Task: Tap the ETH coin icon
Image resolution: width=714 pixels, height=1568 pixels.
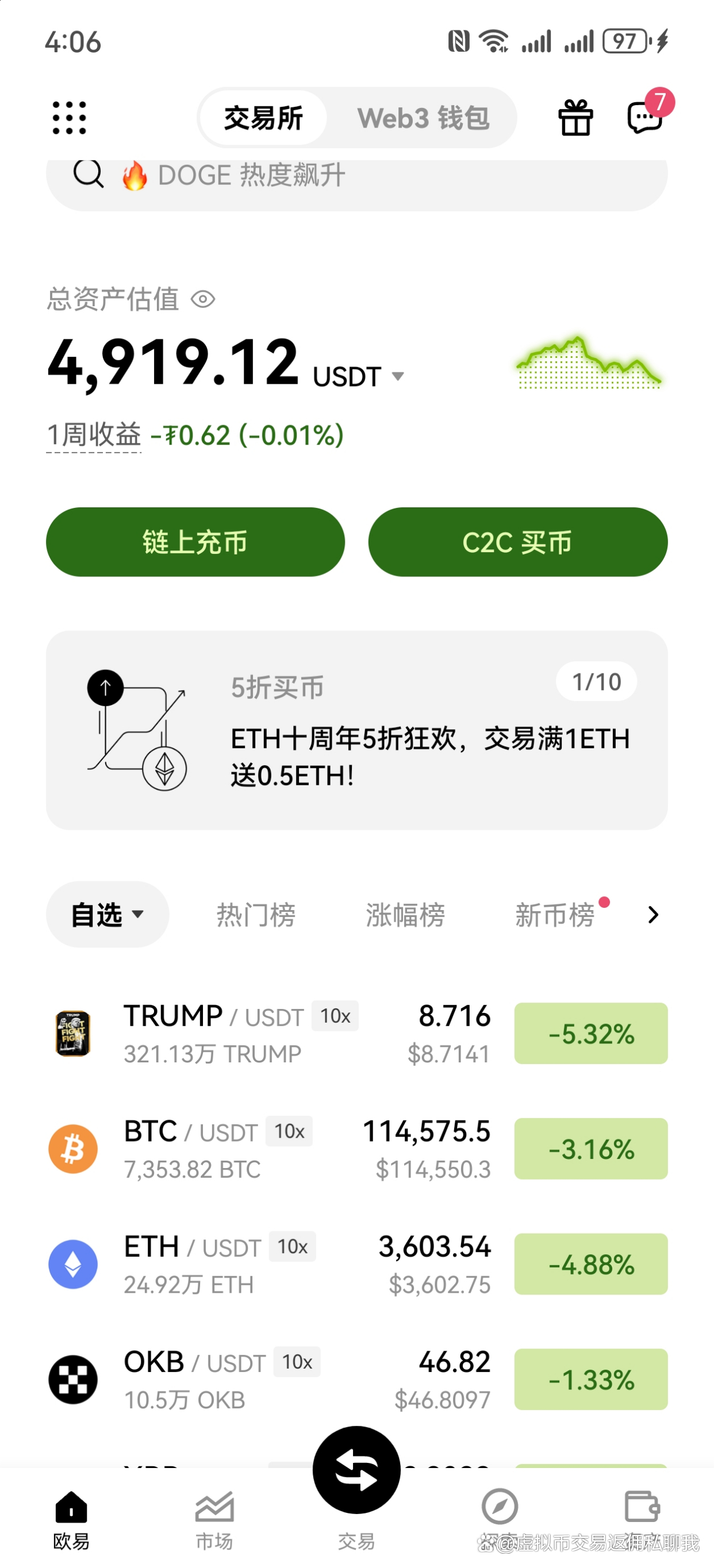Action: pos(72,1263)
